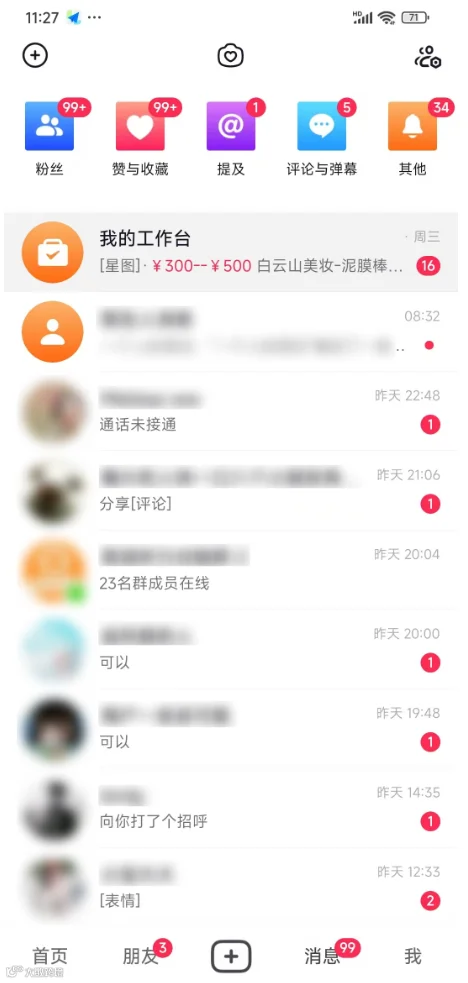
Task: Open the chat showing [表情]
Action: pos(231,887)
